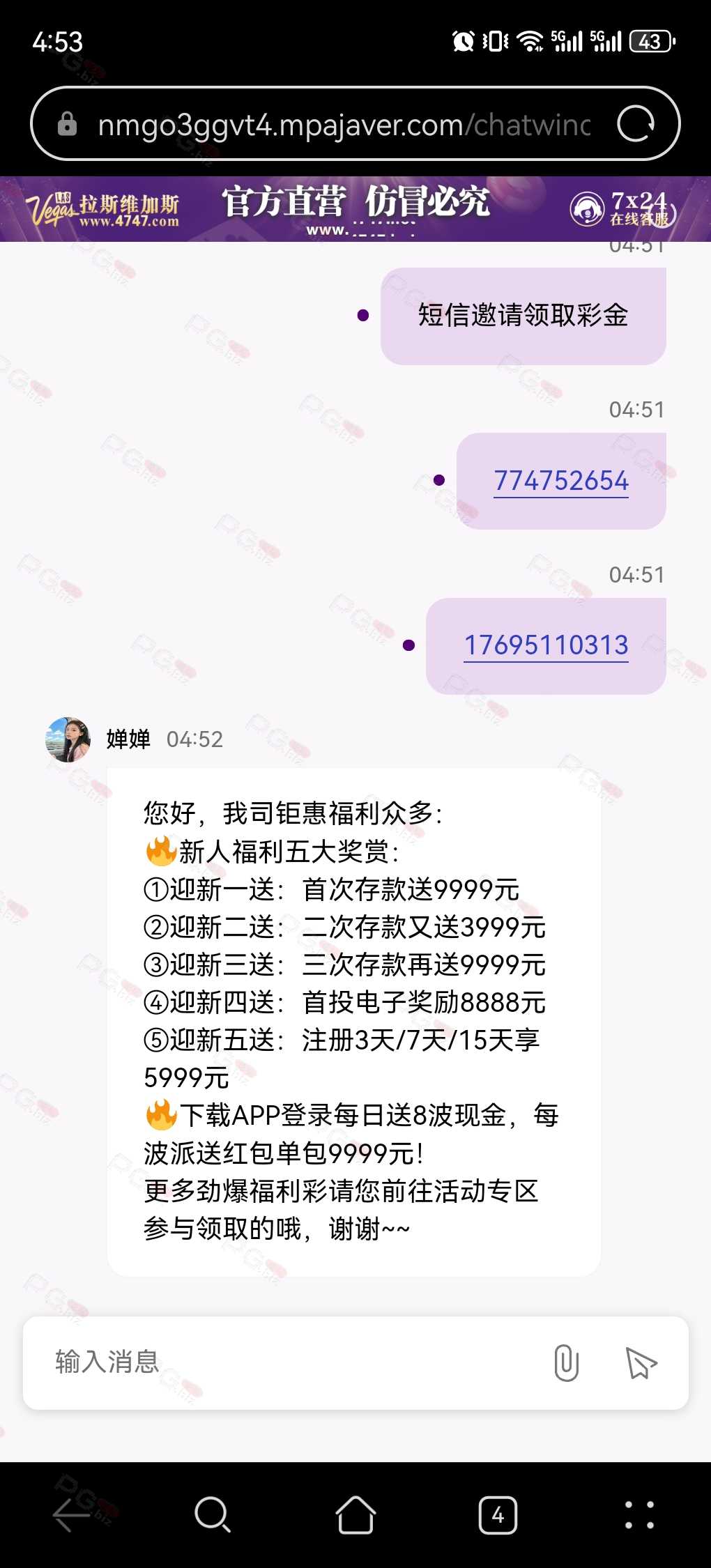
Task: Open the browser's four-dot menu
Action: (x=639, y=1514)
